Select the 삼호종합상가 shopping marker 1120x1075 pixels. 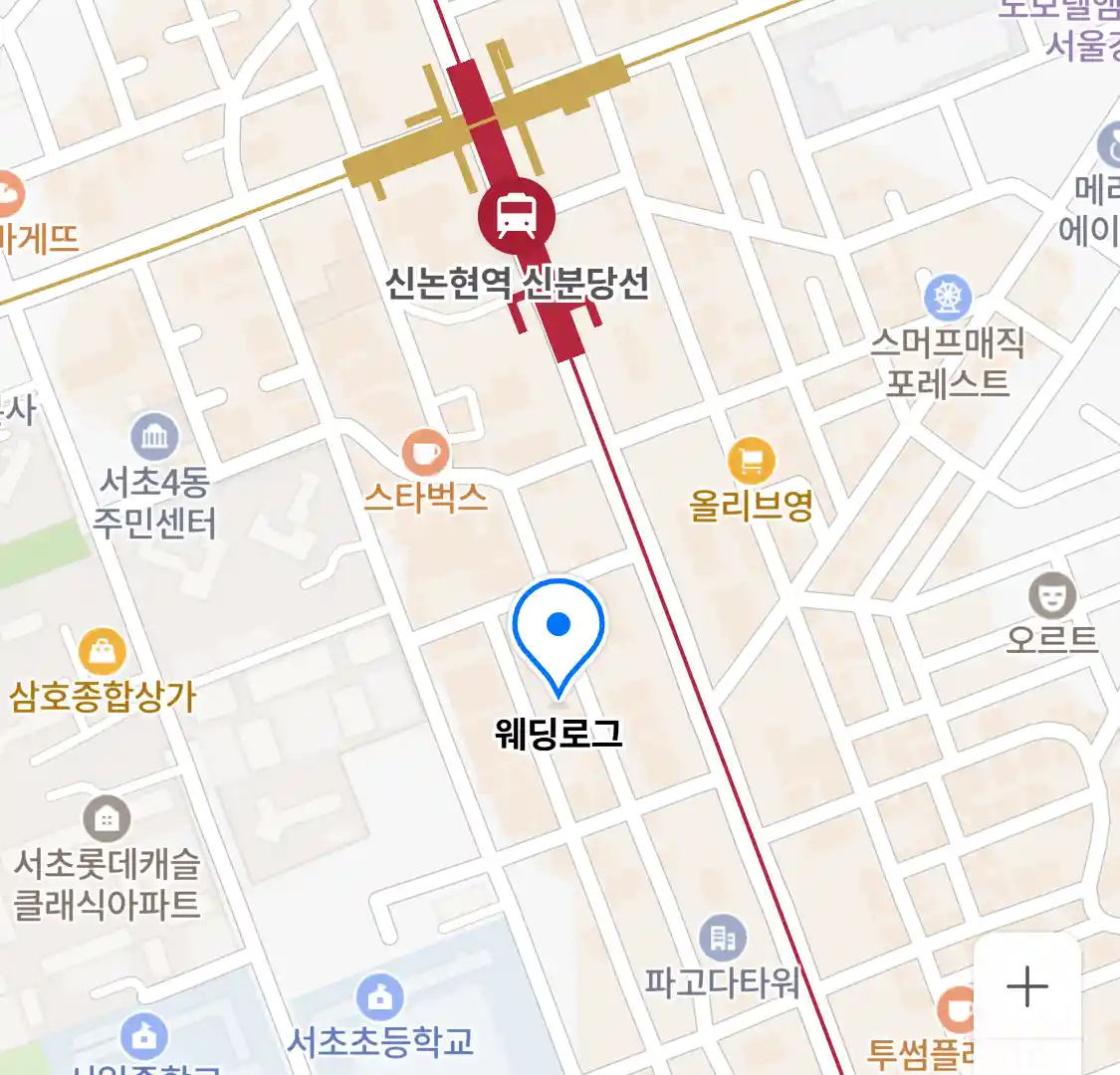tap(102, 653)
